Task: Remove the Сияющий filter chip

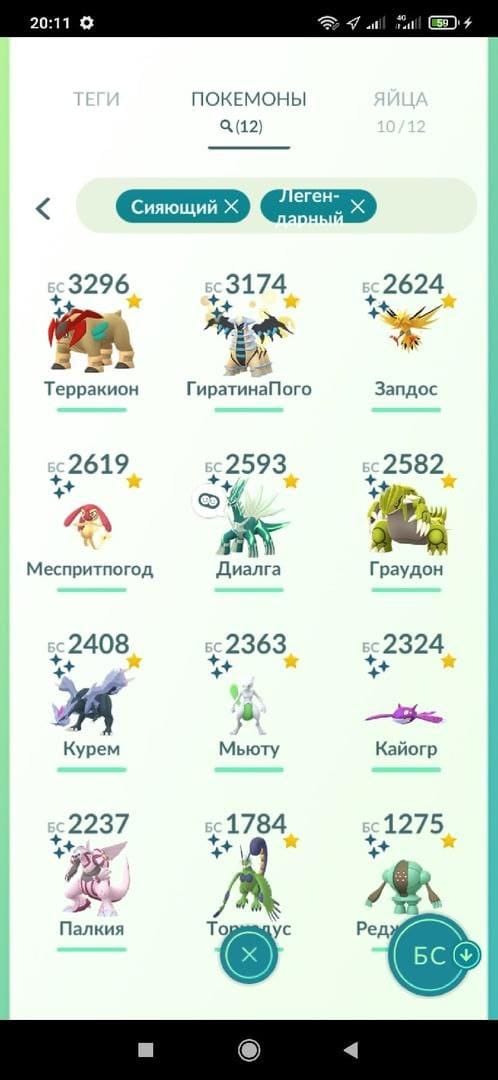Action: 231,206
